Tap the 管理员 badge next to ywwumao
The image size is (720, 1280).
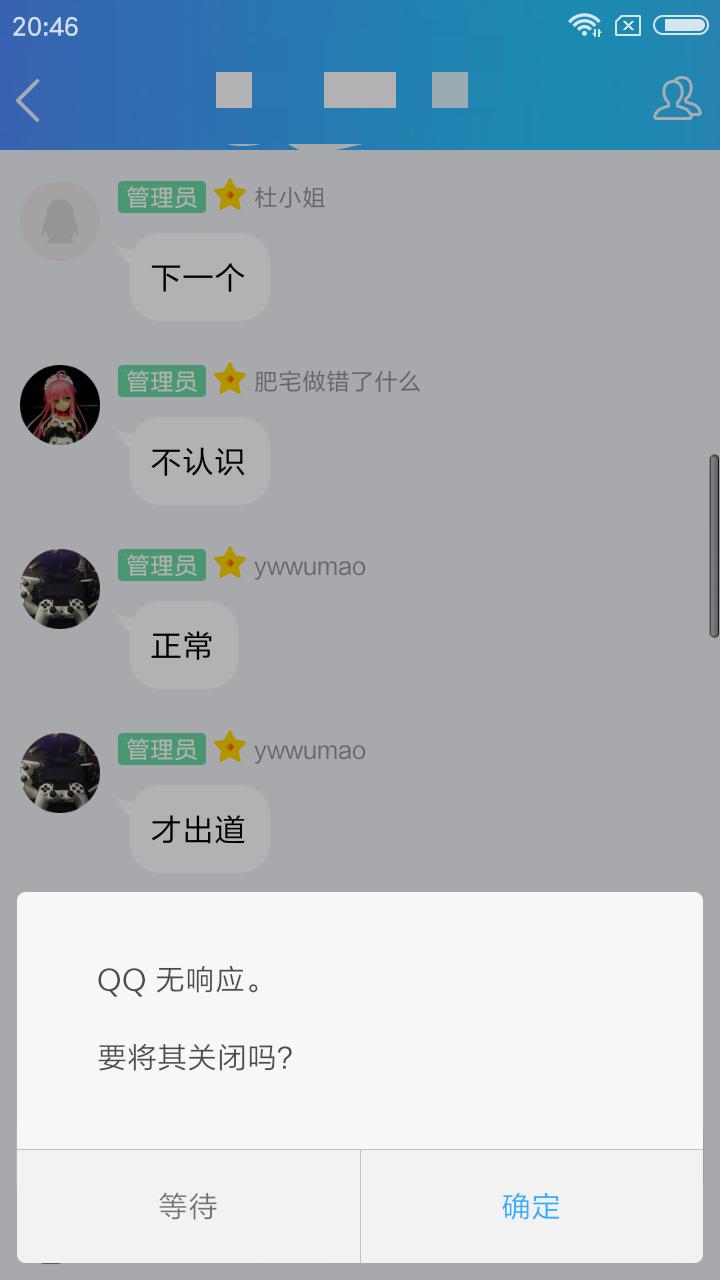coord(161,564)
